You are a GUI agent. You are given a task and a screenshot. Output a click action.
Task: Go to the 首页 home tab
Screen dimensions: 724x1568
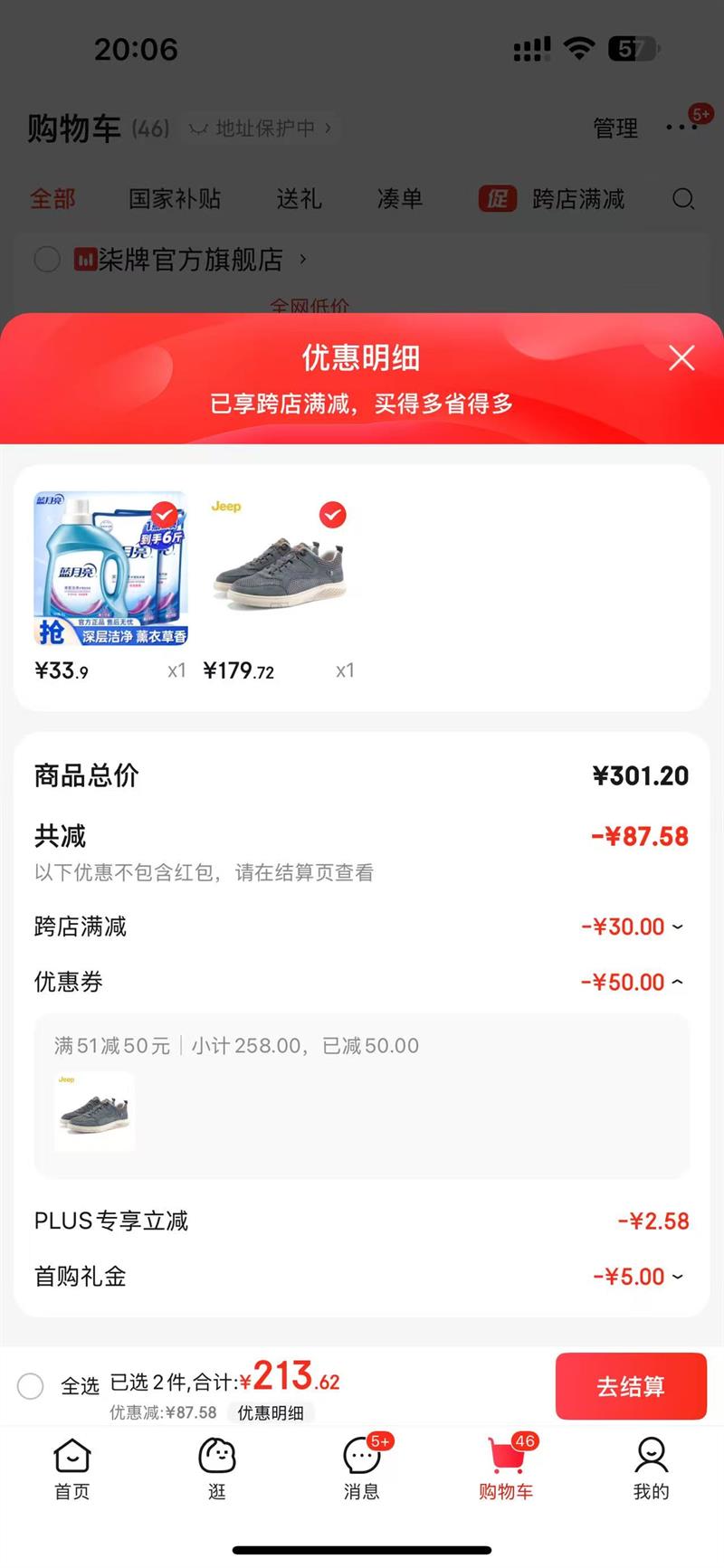coord(72,1469)
